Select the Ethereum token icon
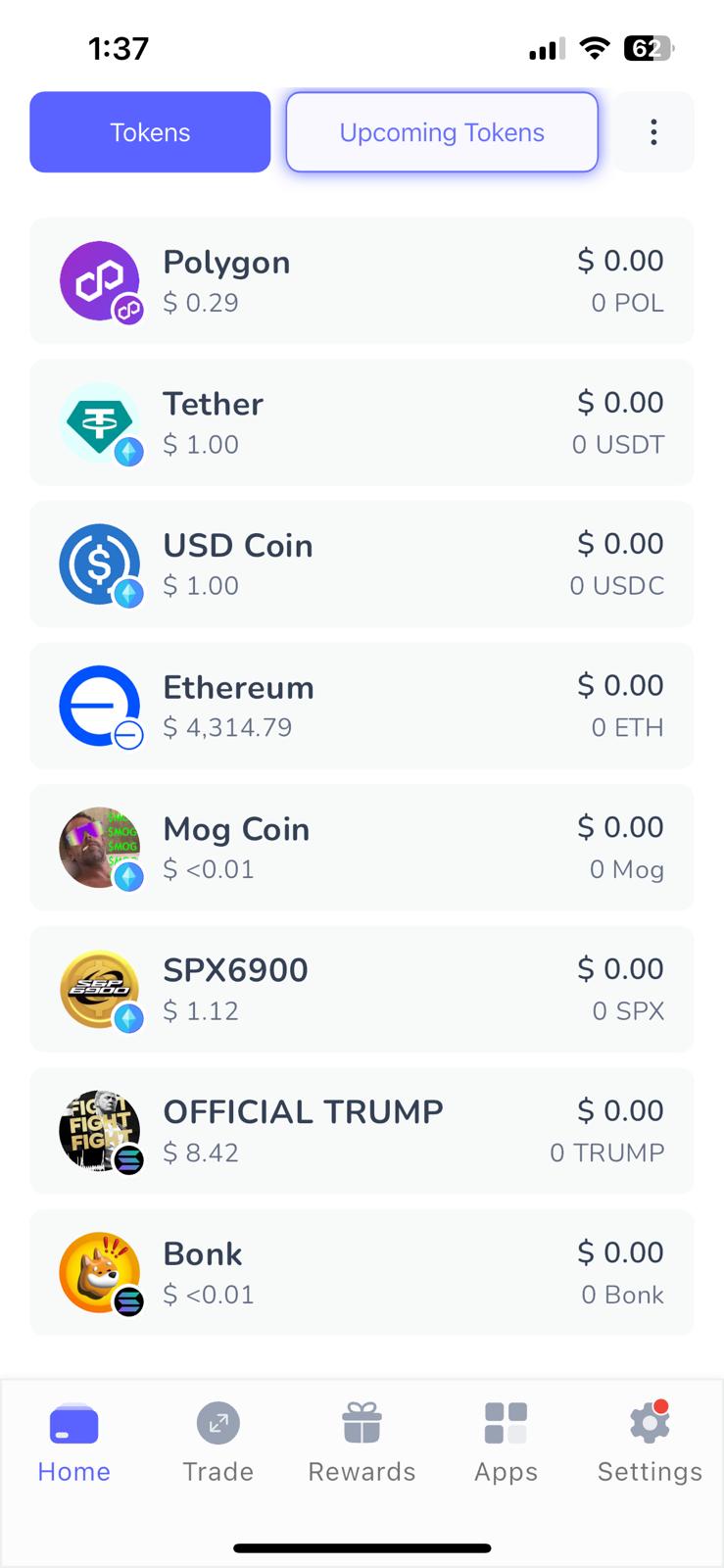The width and height of the screenshot is (724, 1568). [100, 706]
